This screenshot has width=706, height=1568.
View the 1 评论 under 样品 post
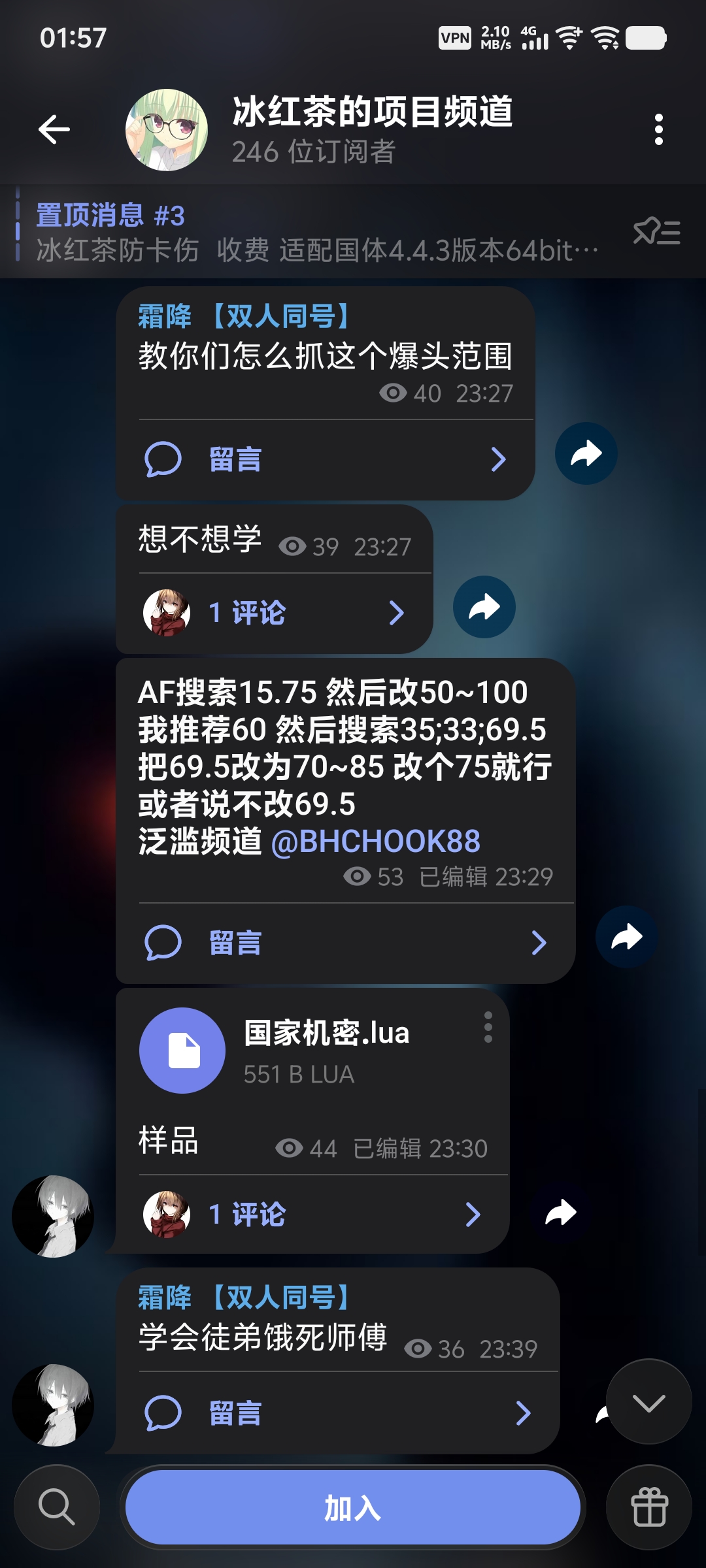(x=312, y=1215)
